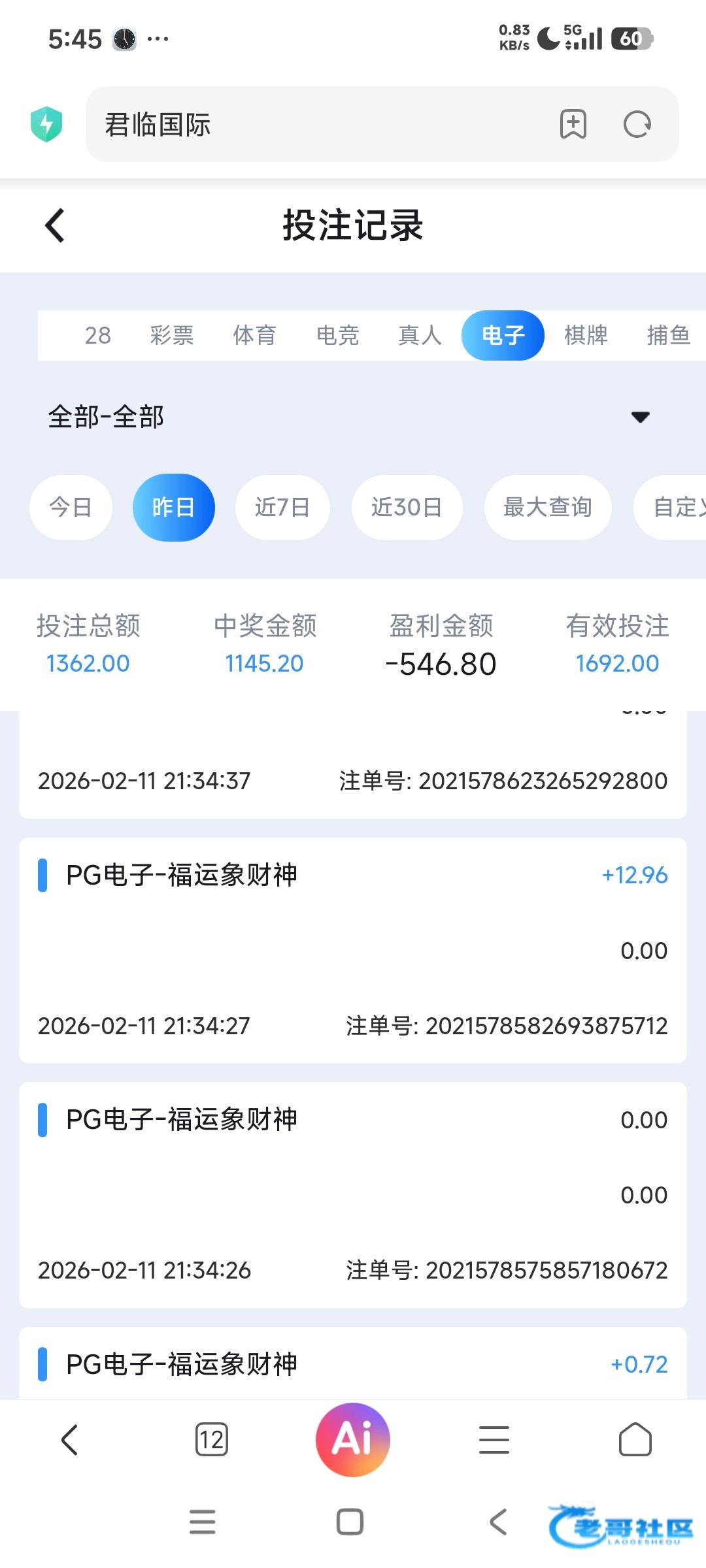Bookmark this page in the browser
Screen dimensions: 706x1568
click(573, 124)
